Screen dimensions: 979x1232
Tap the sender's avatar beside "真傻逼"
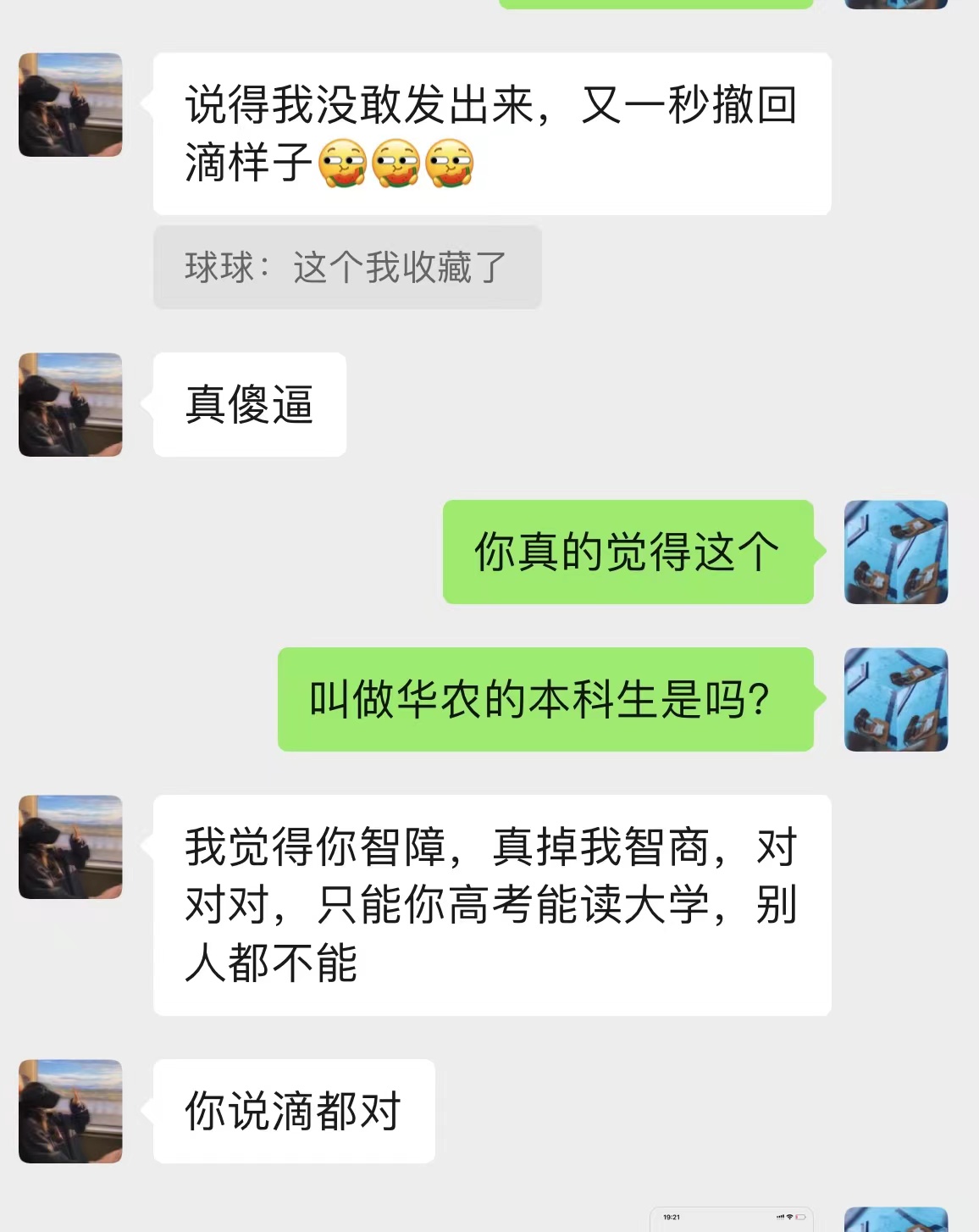70,405
